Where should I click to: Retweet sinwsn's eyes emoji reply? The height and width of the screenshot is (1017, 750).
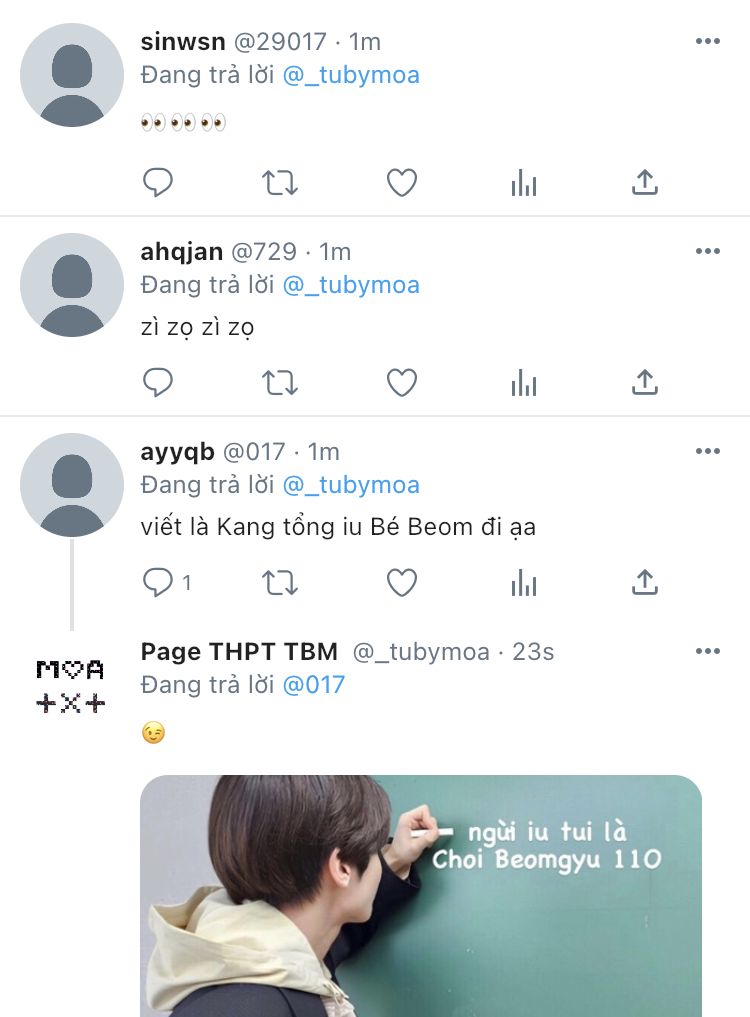tap(280, 183)
